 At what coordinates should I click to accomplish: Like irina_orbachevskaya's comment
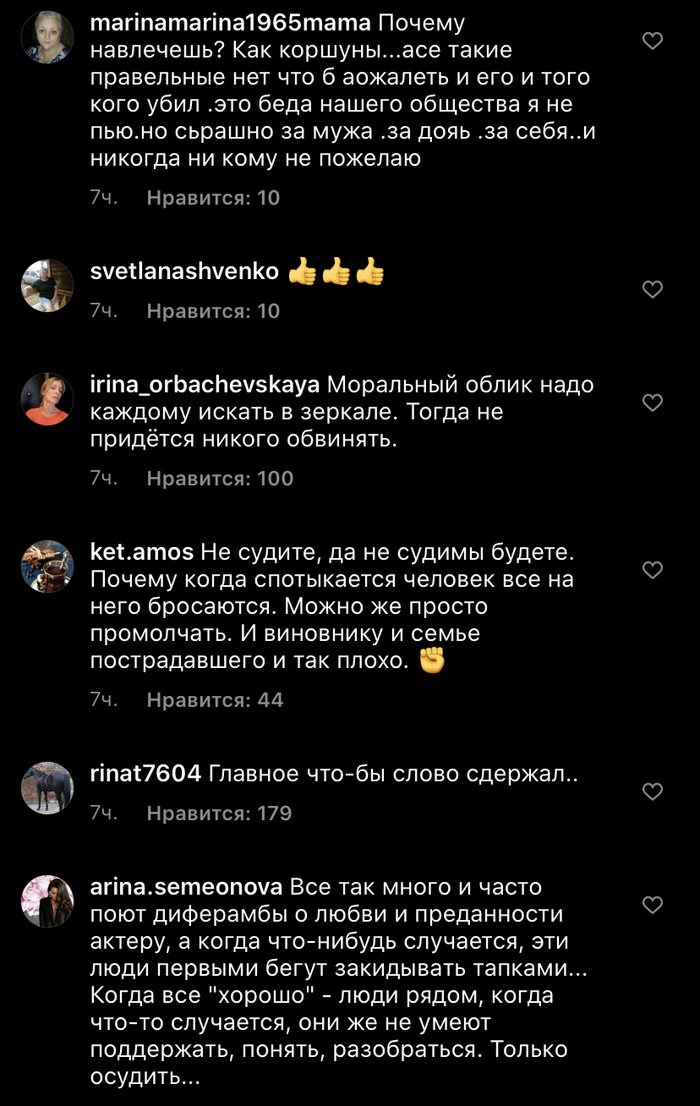coord(652,403)
